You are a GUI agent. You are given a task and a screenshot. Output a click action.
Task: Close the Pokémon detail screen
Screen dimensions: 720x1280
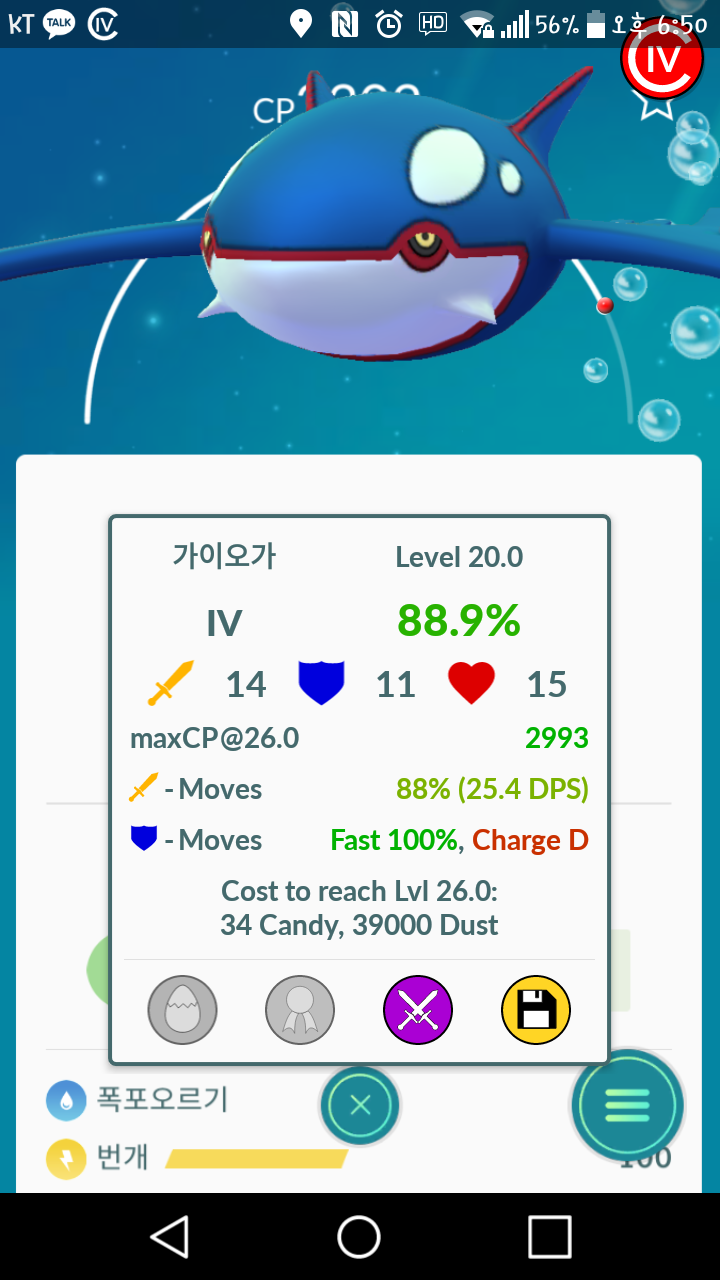click(x=360, y=1105)
